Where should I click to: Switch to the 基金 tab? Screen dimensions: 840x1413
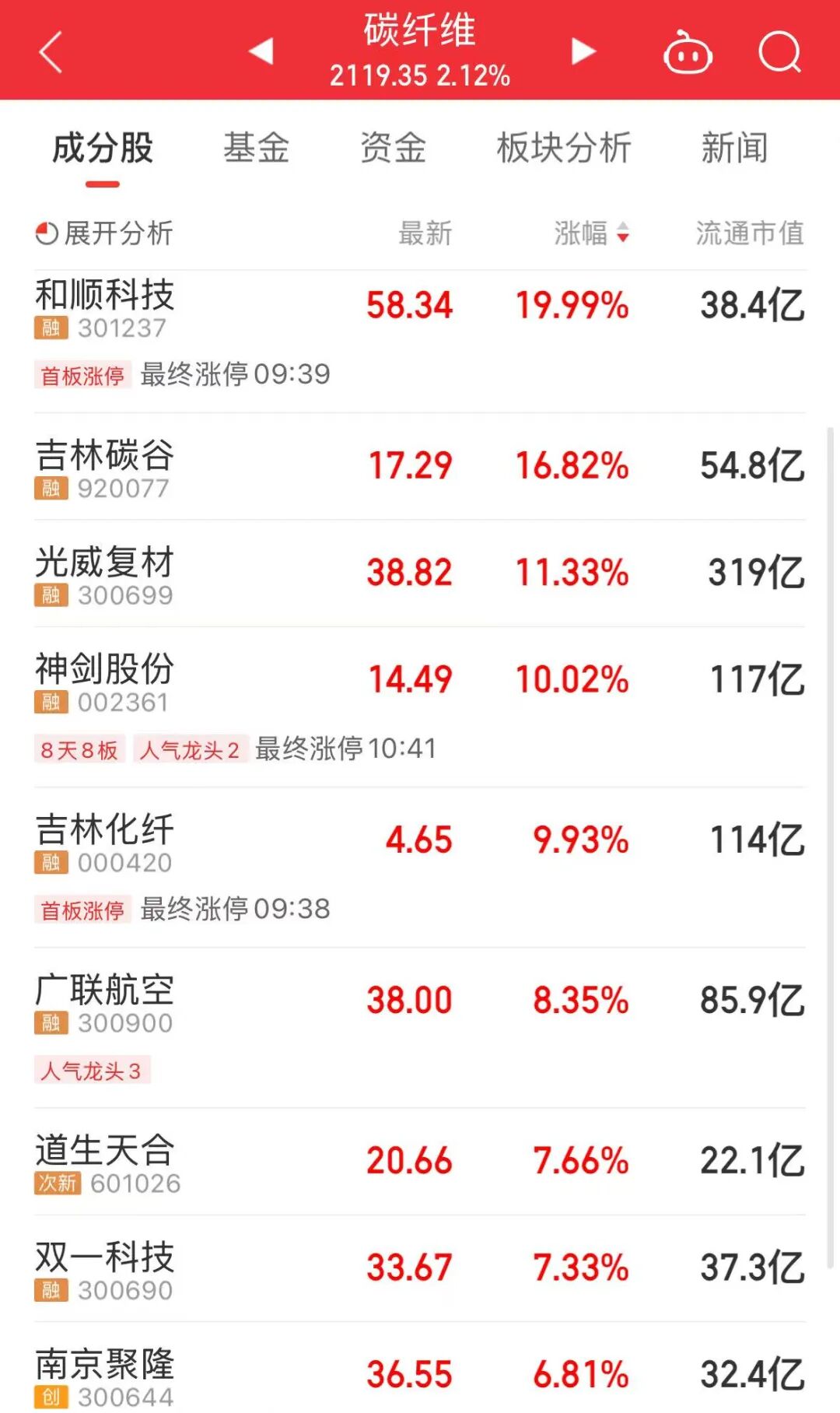257,149
